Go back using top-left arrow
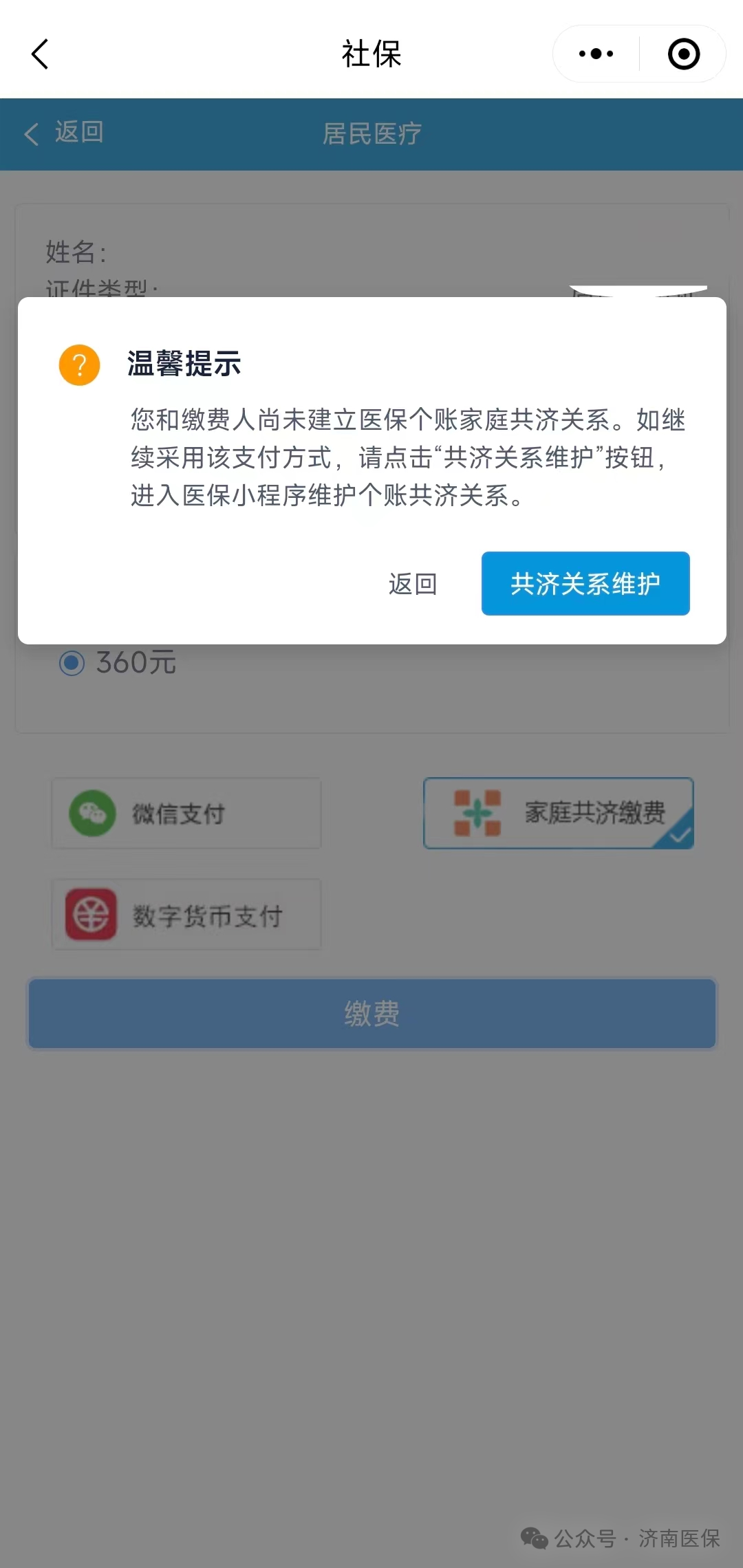Image resolution: width=743 pixels, height=1568 pixels. [x=40, y=54]
